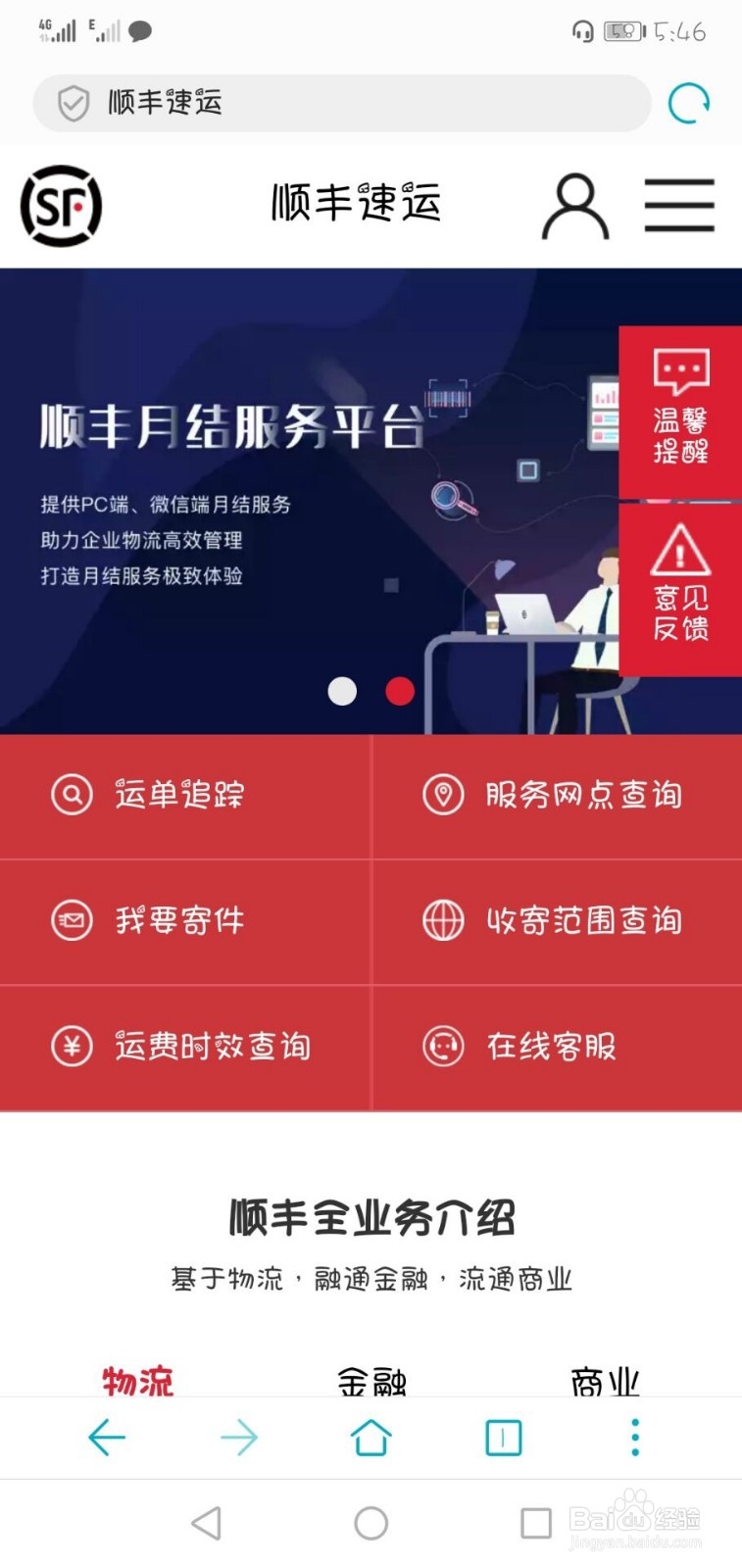This screenshot has width=742, height=1568.
Task: Open the 意见反馈 feedback panel
Action: click(680, 588)
